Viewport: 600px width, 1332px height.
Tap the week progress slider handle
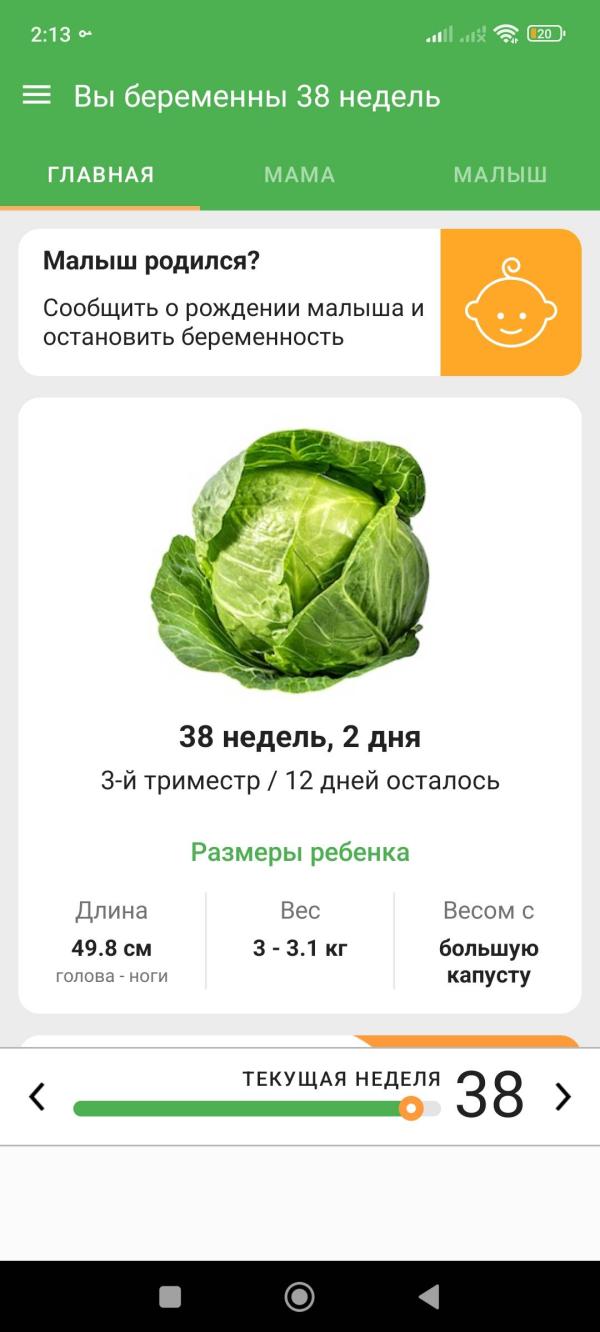[411, 1108]
